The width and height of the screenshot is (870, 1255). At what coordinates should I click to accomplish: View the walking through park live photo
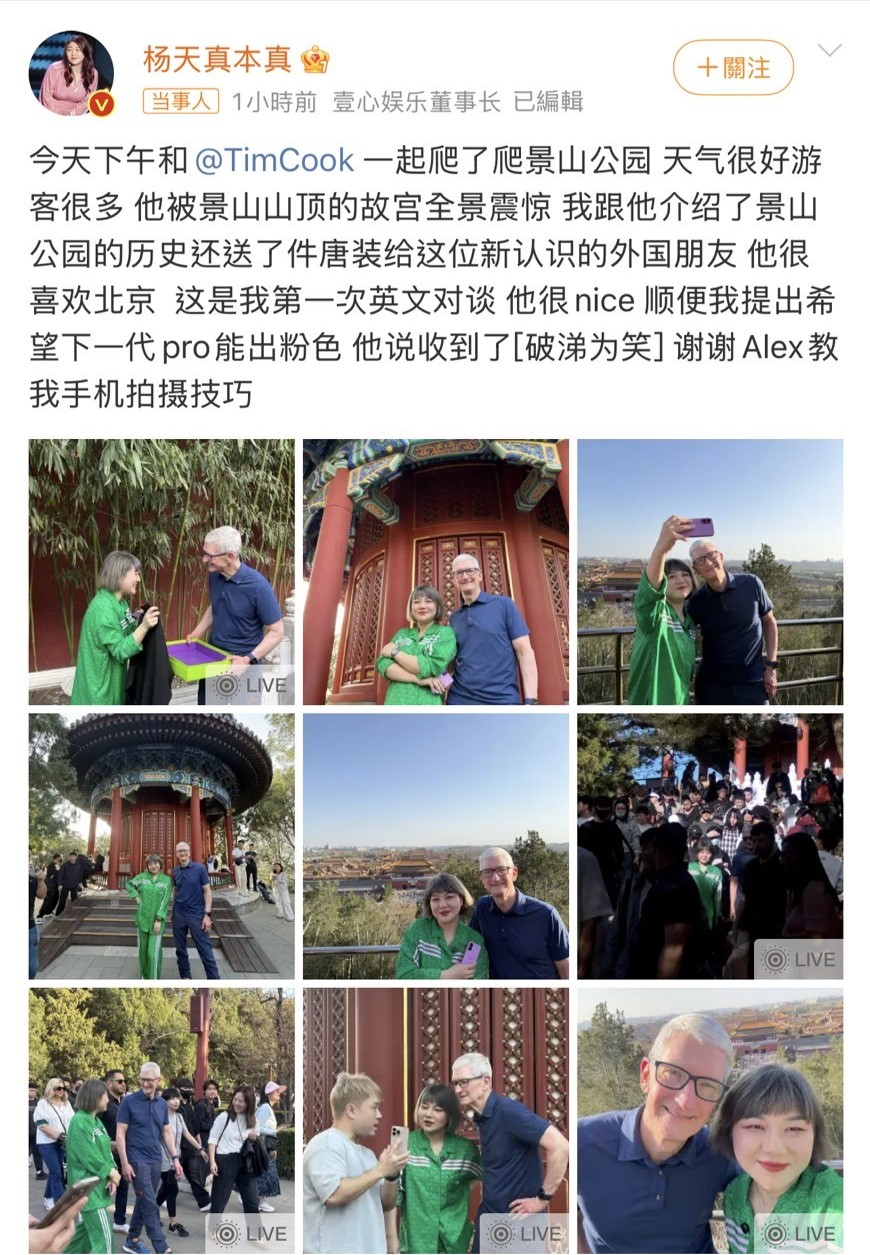tap(161, 1120)
